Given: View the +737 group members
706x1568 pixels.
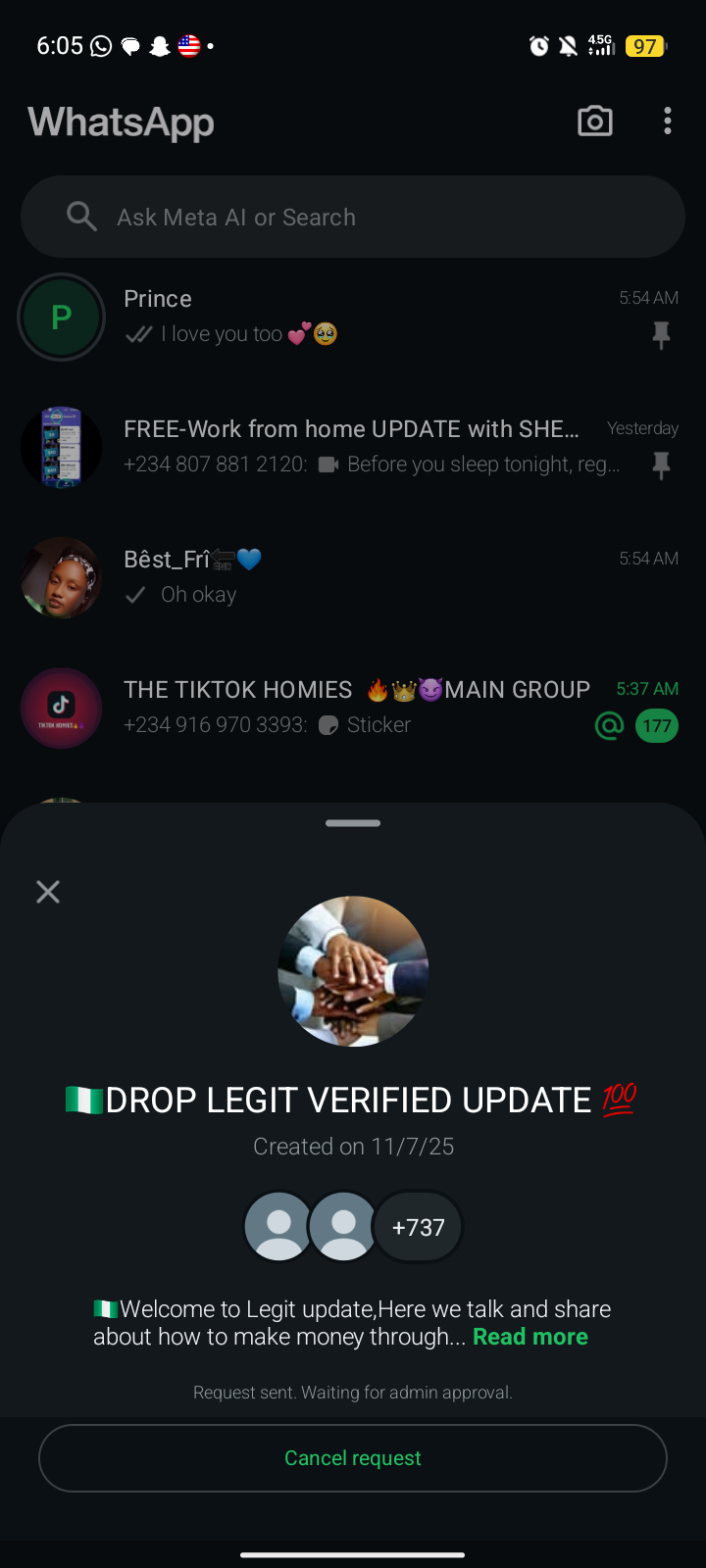Looking at the screenshot, I should click(x=418, y=1227).
